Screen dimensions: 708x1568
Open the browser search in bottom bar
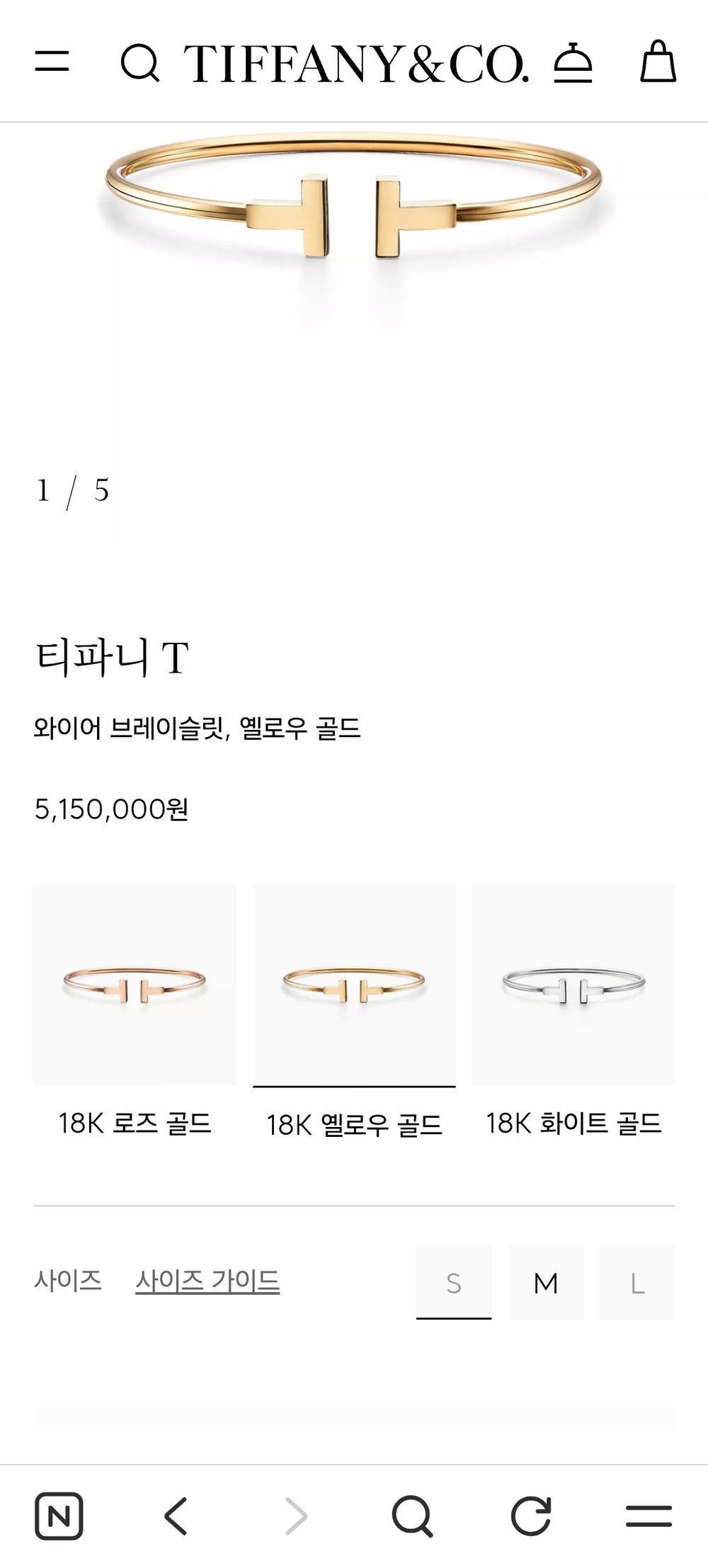click(412, 1516)
